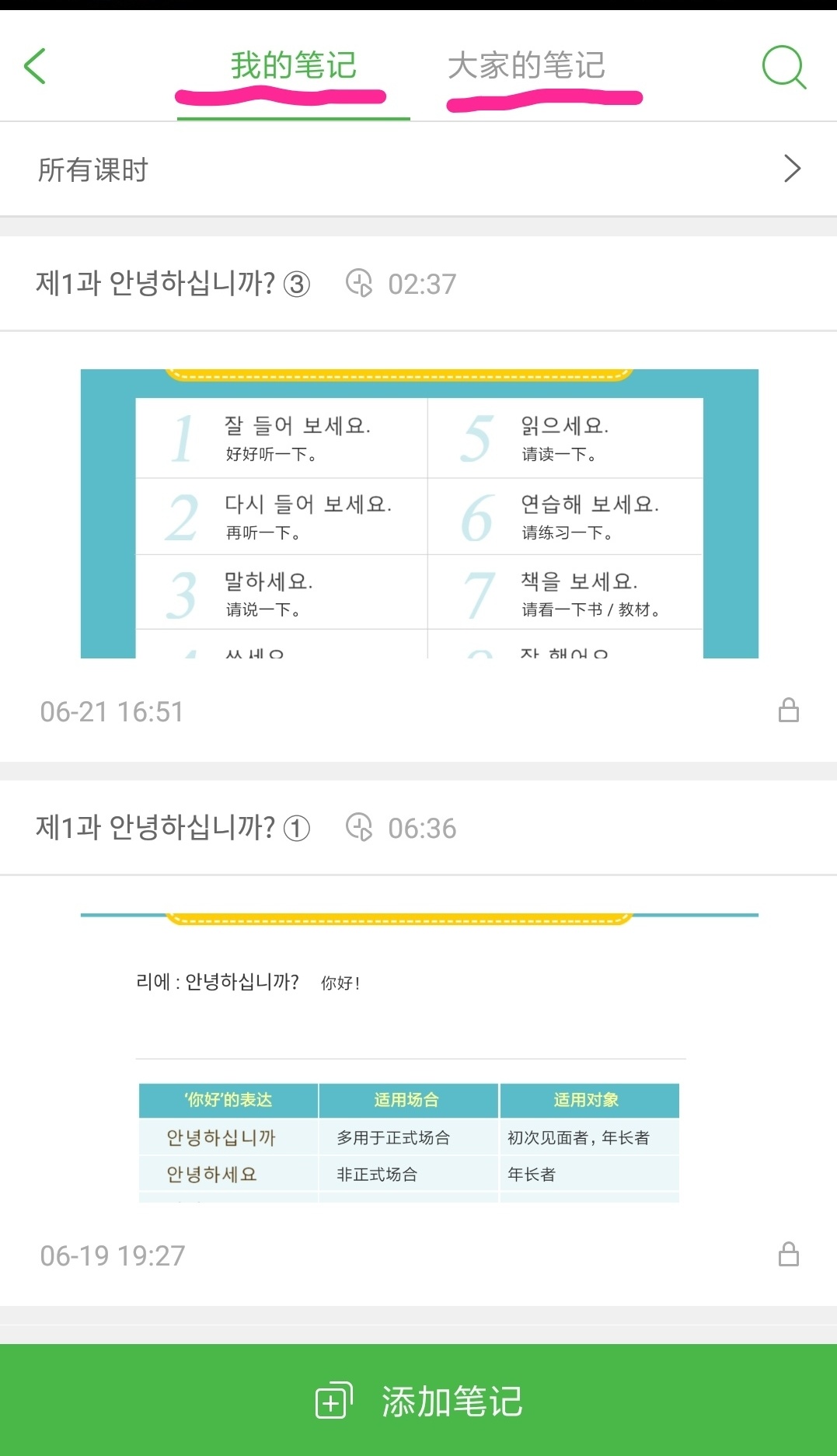This screenshot has width=837, height=1456.
Task: Open lesson 제1과 안녕하십니까? ③
Action: click(173, 284)
